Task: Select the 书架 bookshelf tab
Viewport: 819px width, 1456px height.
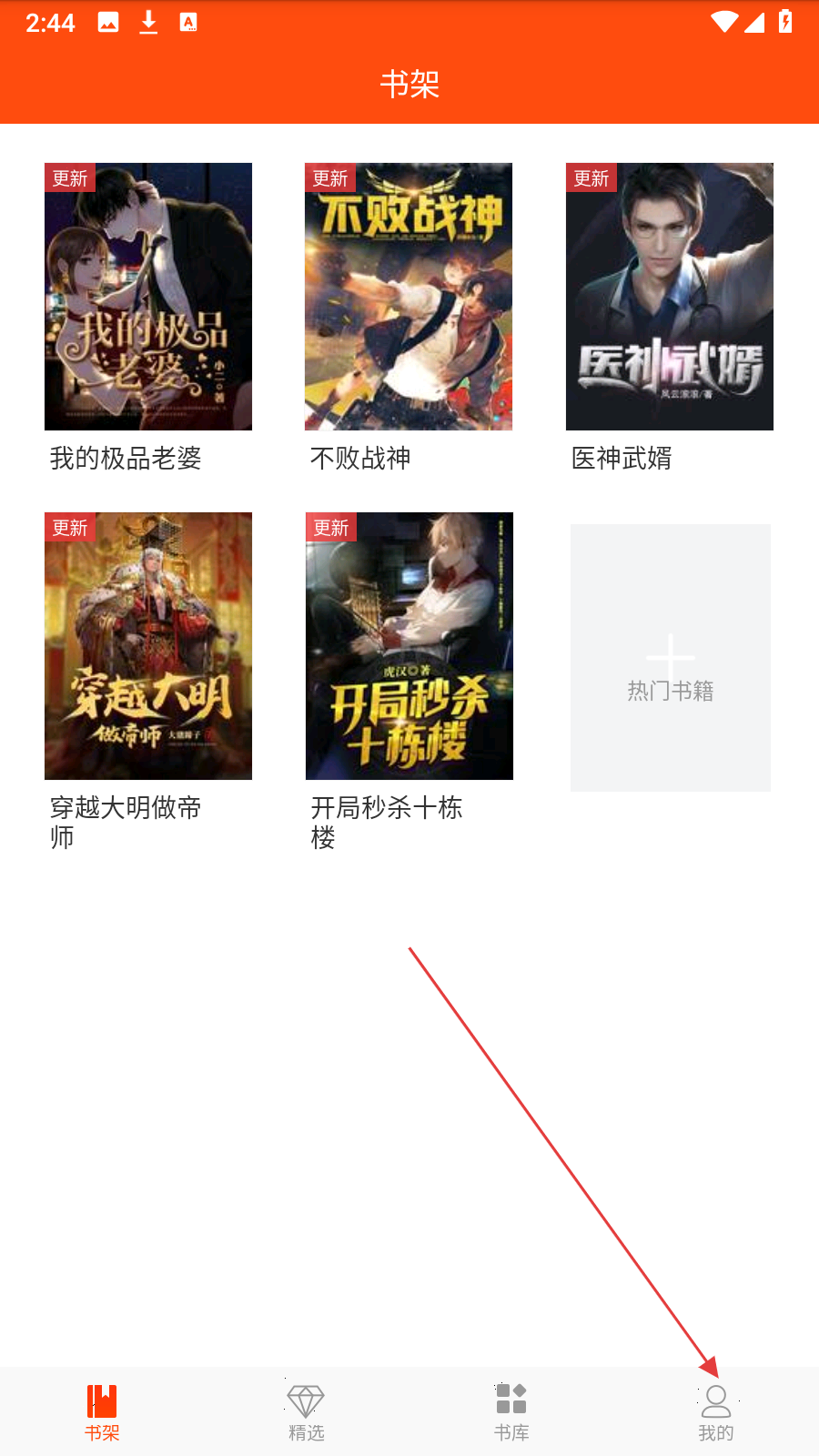Action: coord(102,1412)
